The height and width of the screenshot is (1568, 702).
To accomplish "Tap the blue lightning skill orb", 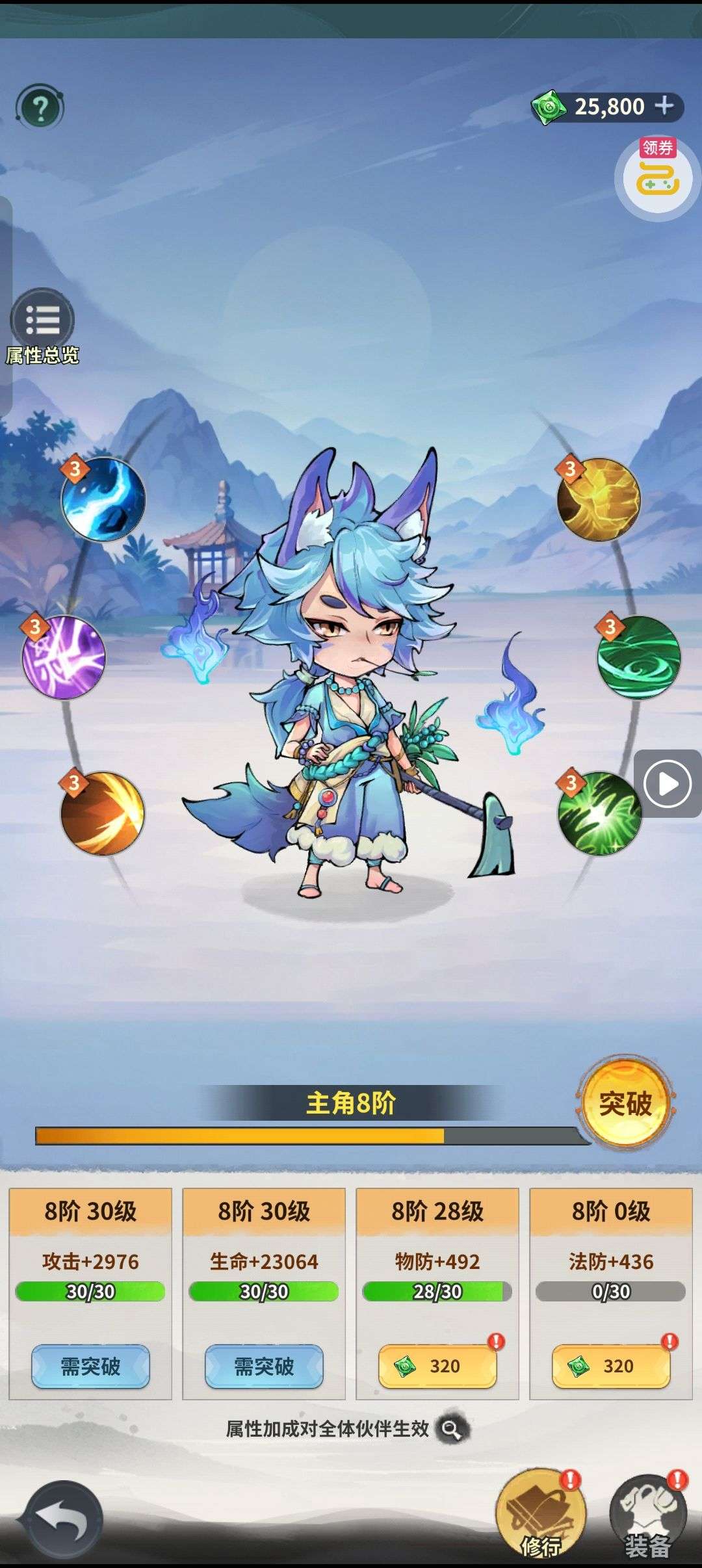I will click(103, 499).
